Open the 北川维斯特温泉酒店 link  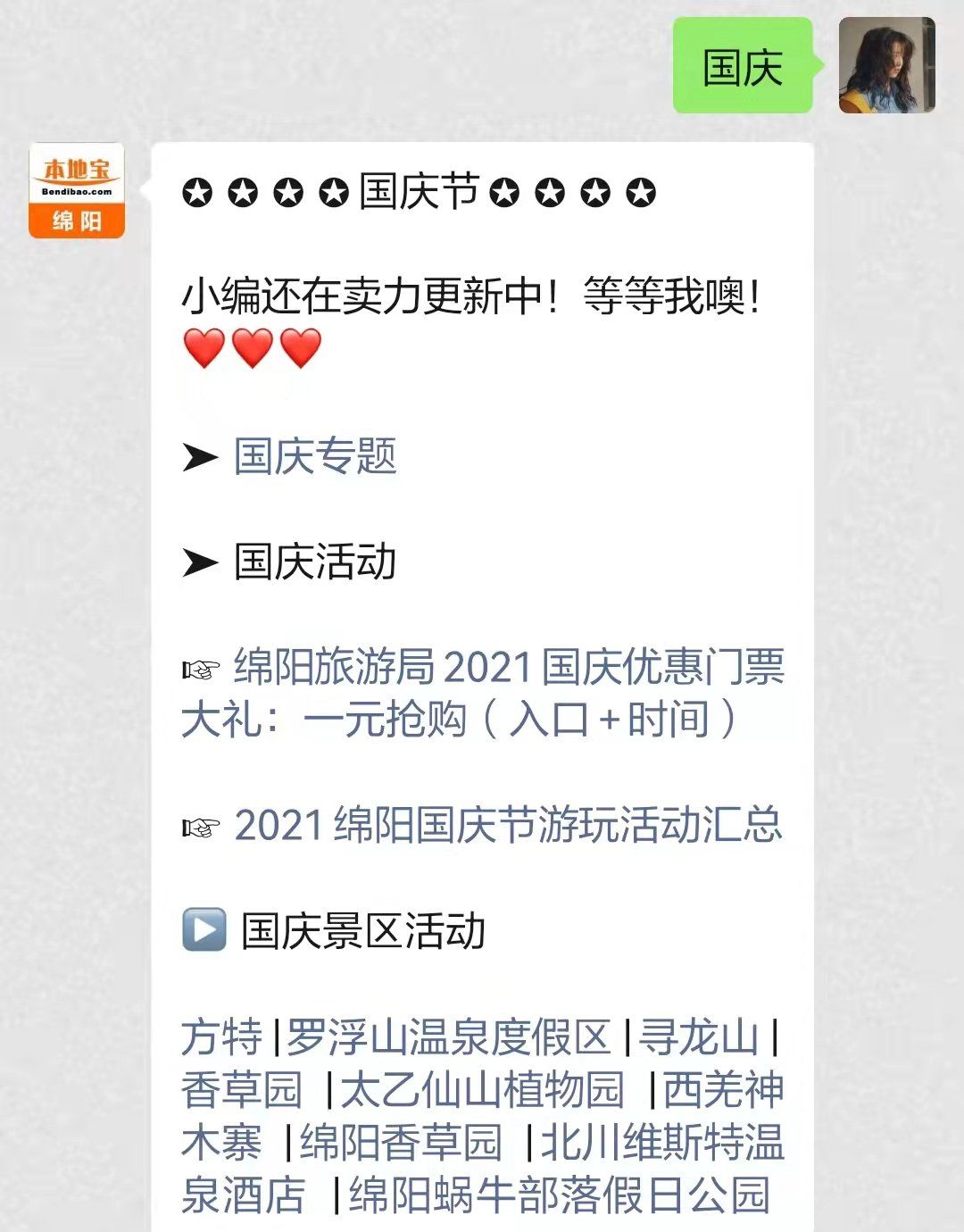662,1143
